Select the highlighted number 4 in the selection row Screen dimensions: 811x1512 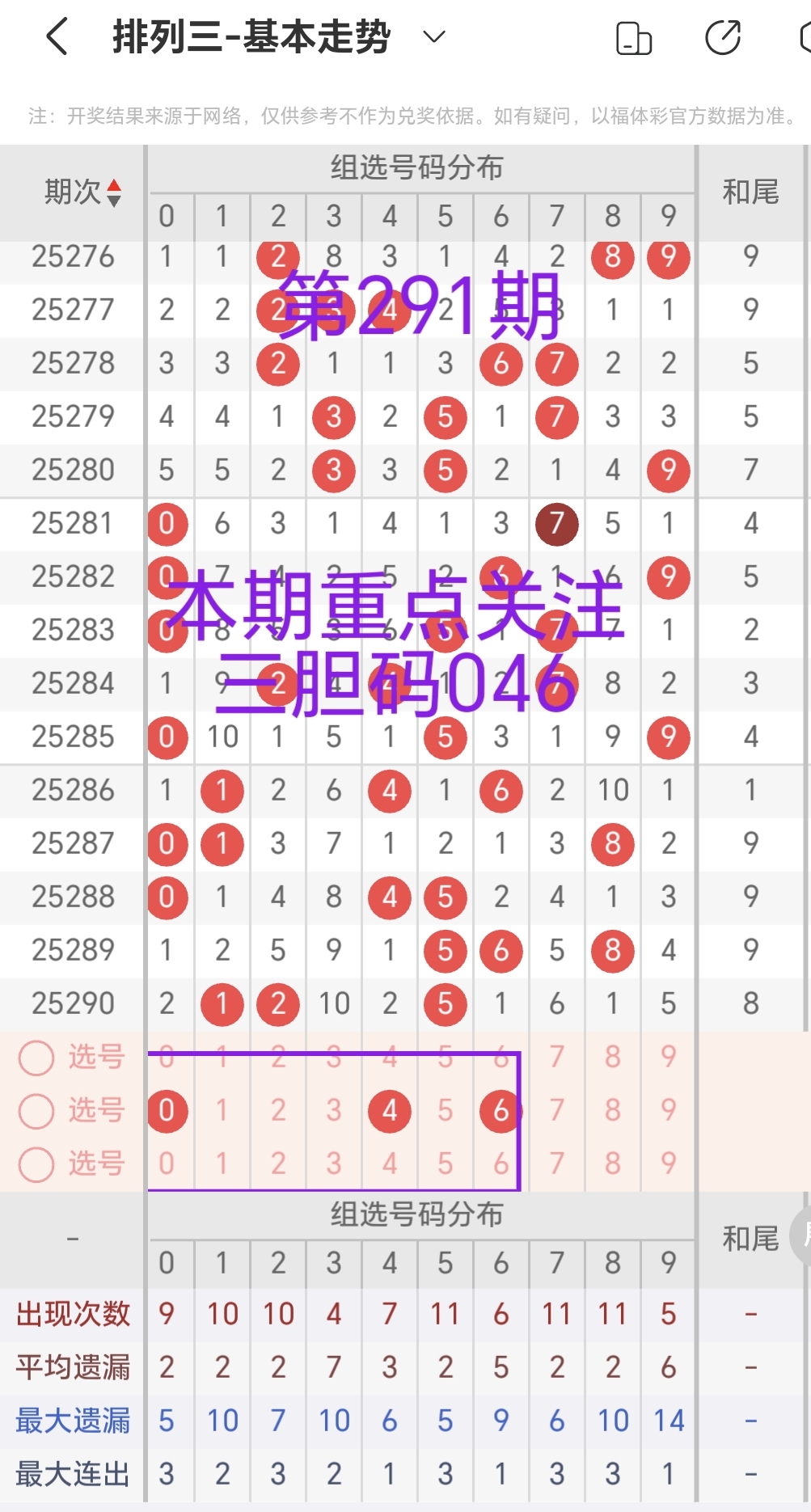pos(389,1110)
